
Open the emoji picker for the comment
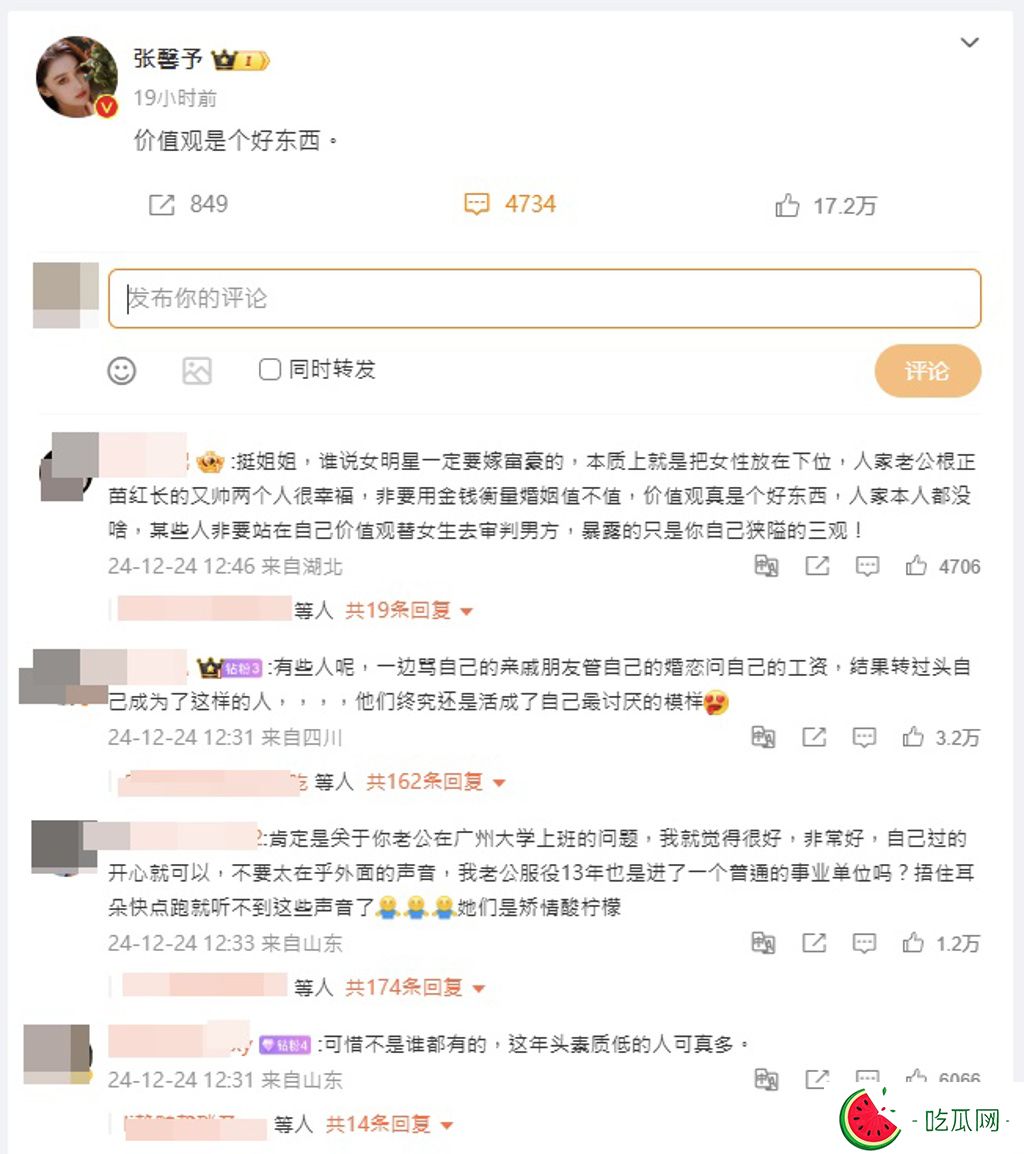(x=122, y=371)
